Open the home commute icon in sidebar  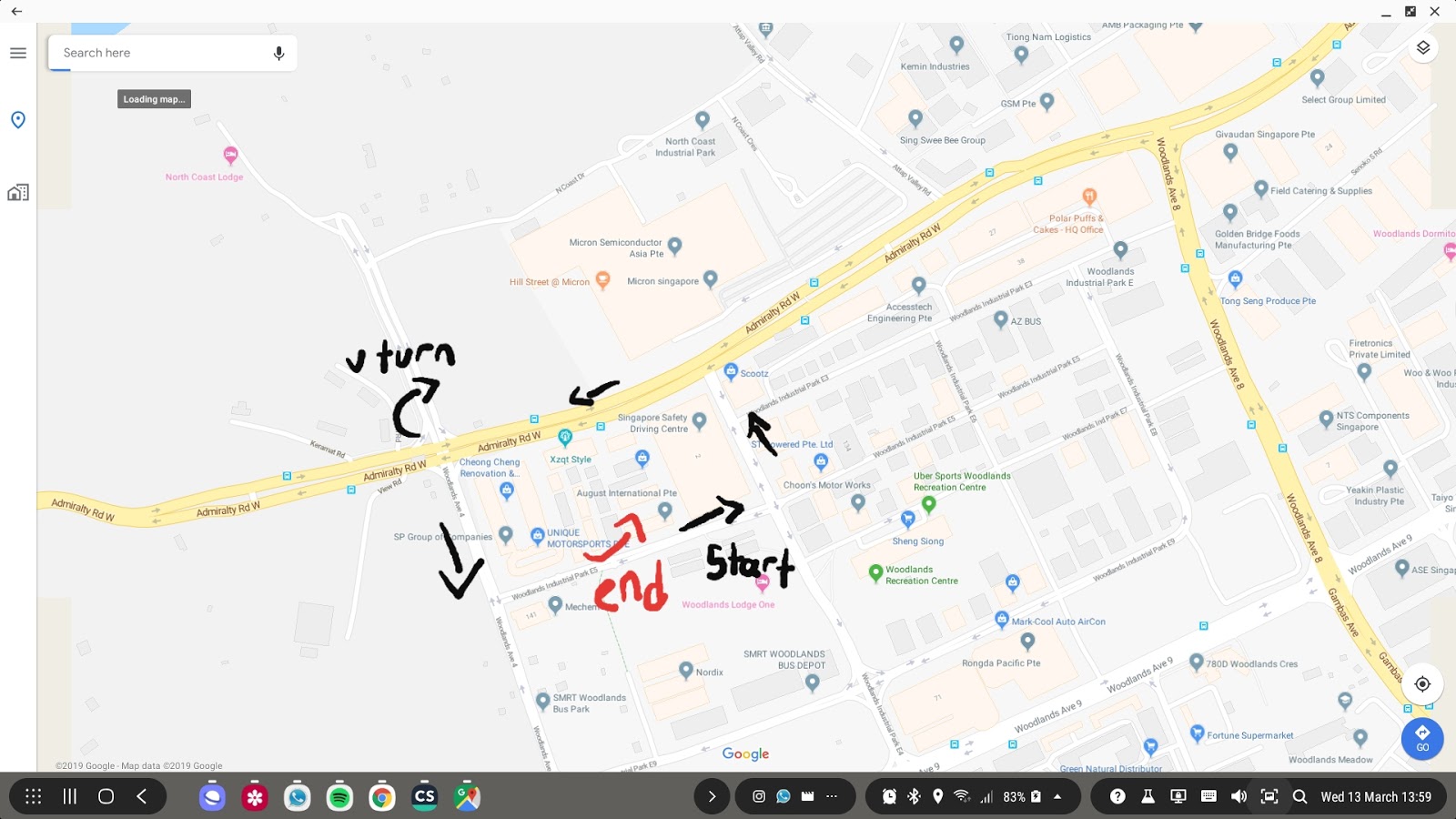(17, 192)
